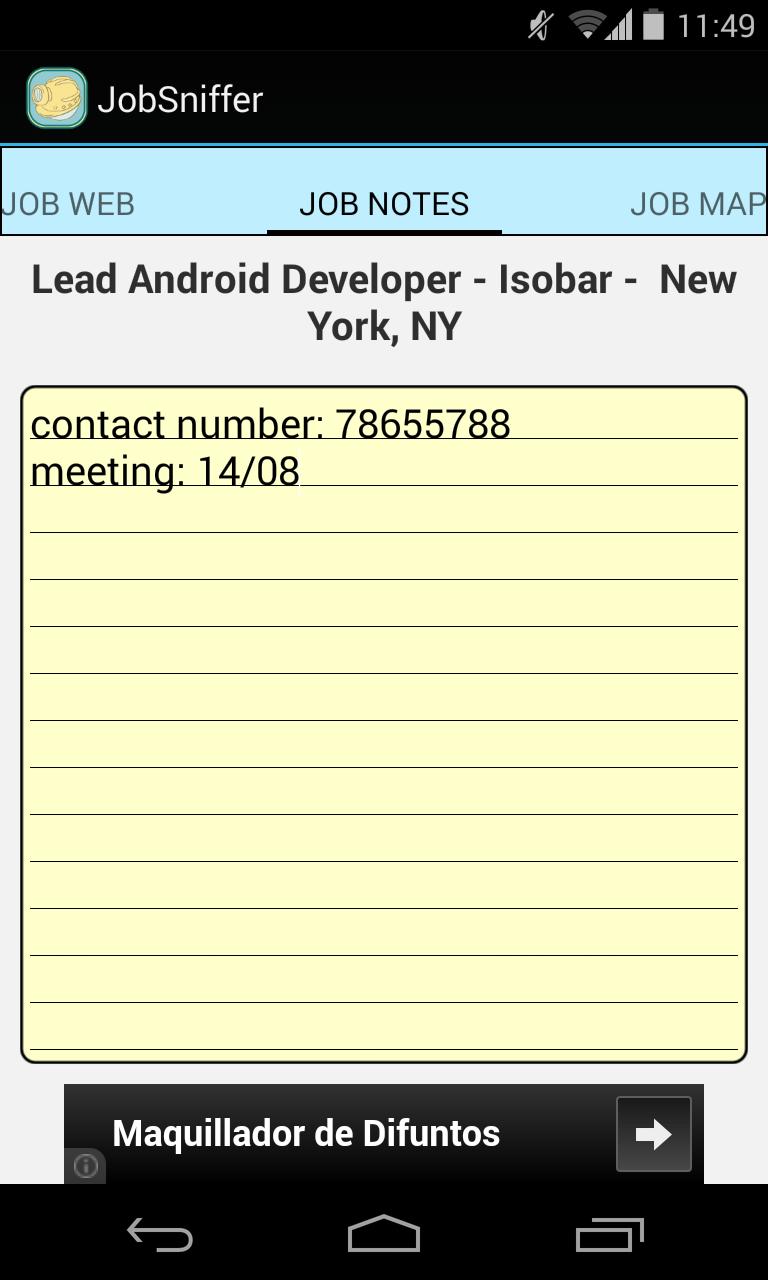The width and height of the screenshot is (768, 1280).
Task: Select the Job Notes tab
Action: (384, 204)
